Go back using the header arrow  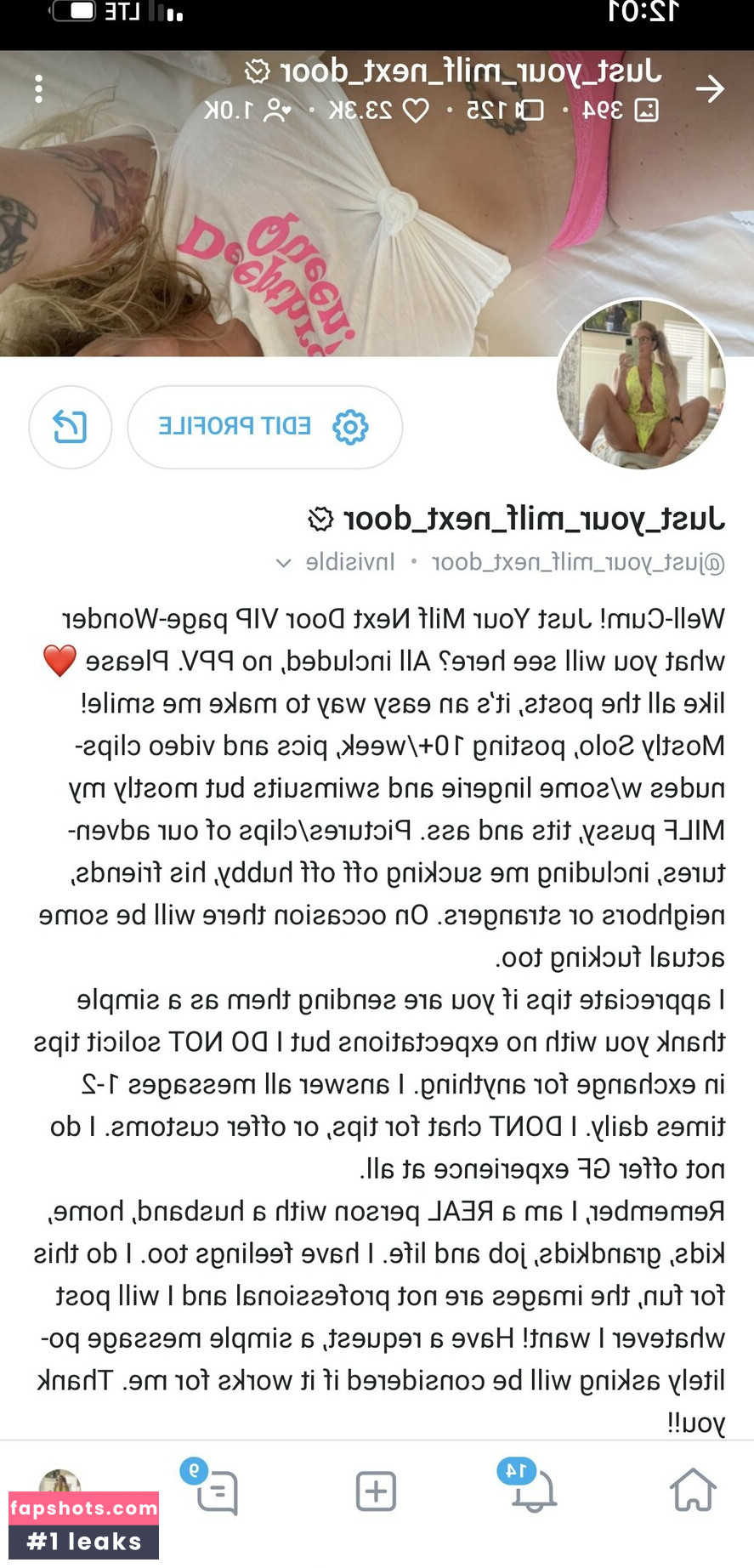click(709, 88)
